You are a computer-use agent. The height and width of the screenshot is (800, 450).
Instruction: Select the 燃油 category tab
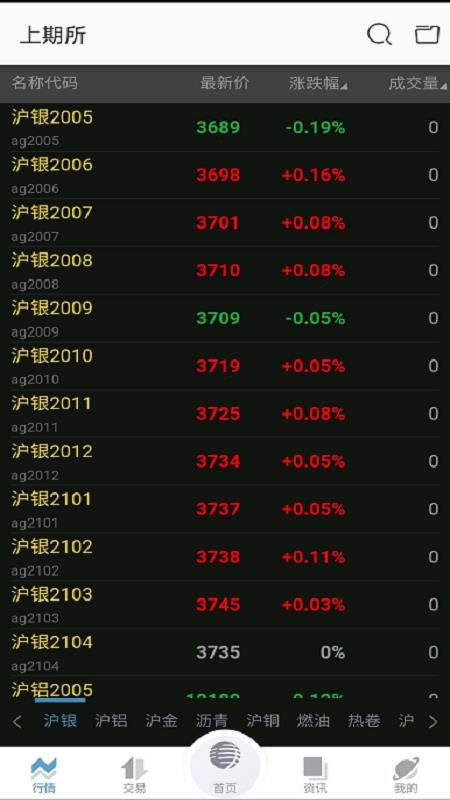[x=313, y=721]
